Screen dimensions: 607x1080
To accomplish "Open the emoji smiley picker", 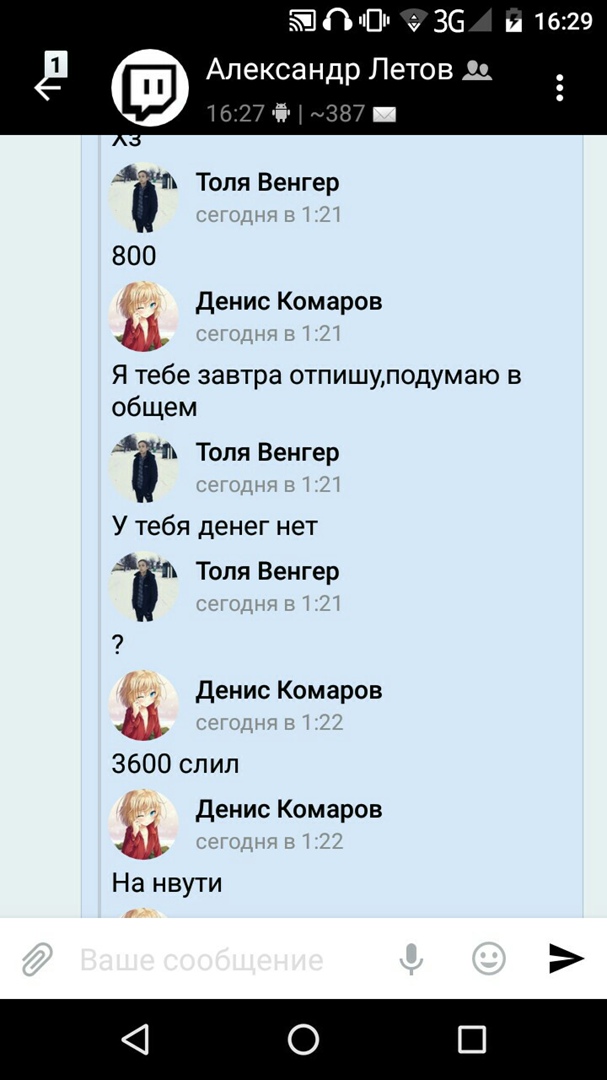I will [x=488, y=960].
